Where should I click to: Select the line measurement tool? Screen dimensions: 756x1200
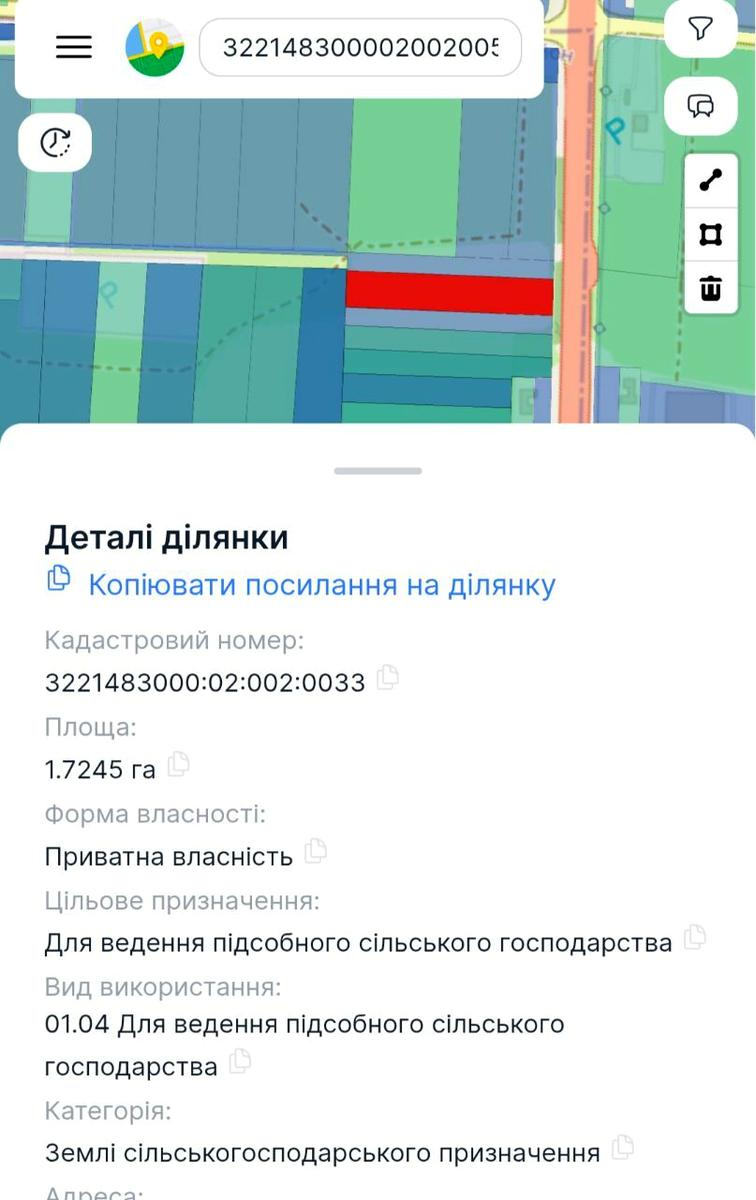click(710, 181)
